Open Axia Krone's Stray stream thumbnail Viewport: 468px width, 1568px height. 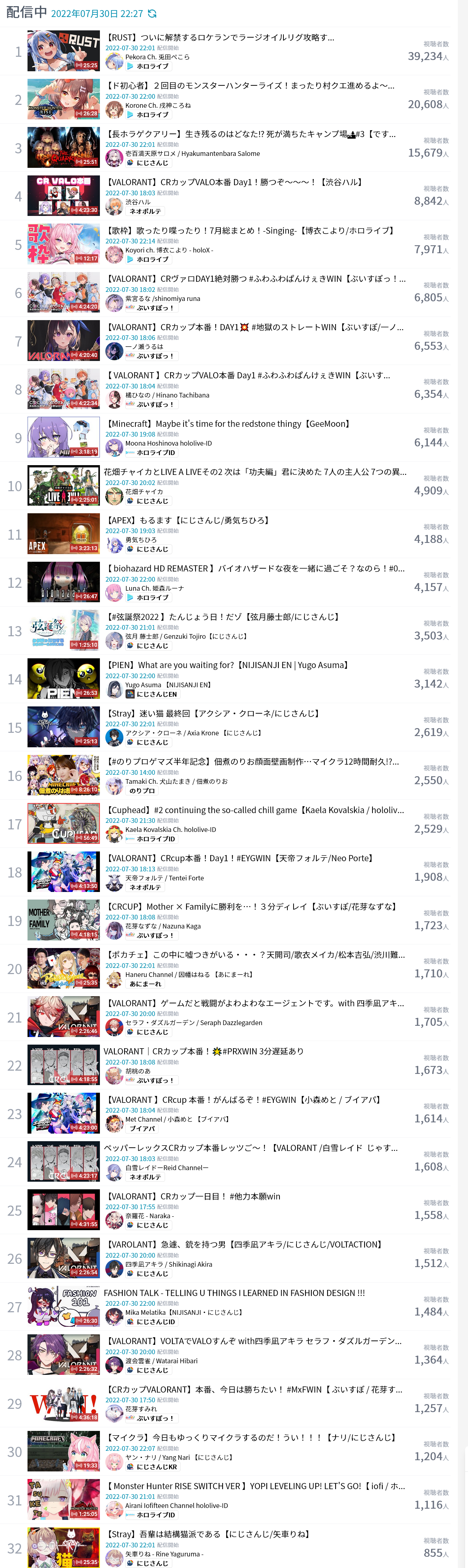(x=63, y=727)
